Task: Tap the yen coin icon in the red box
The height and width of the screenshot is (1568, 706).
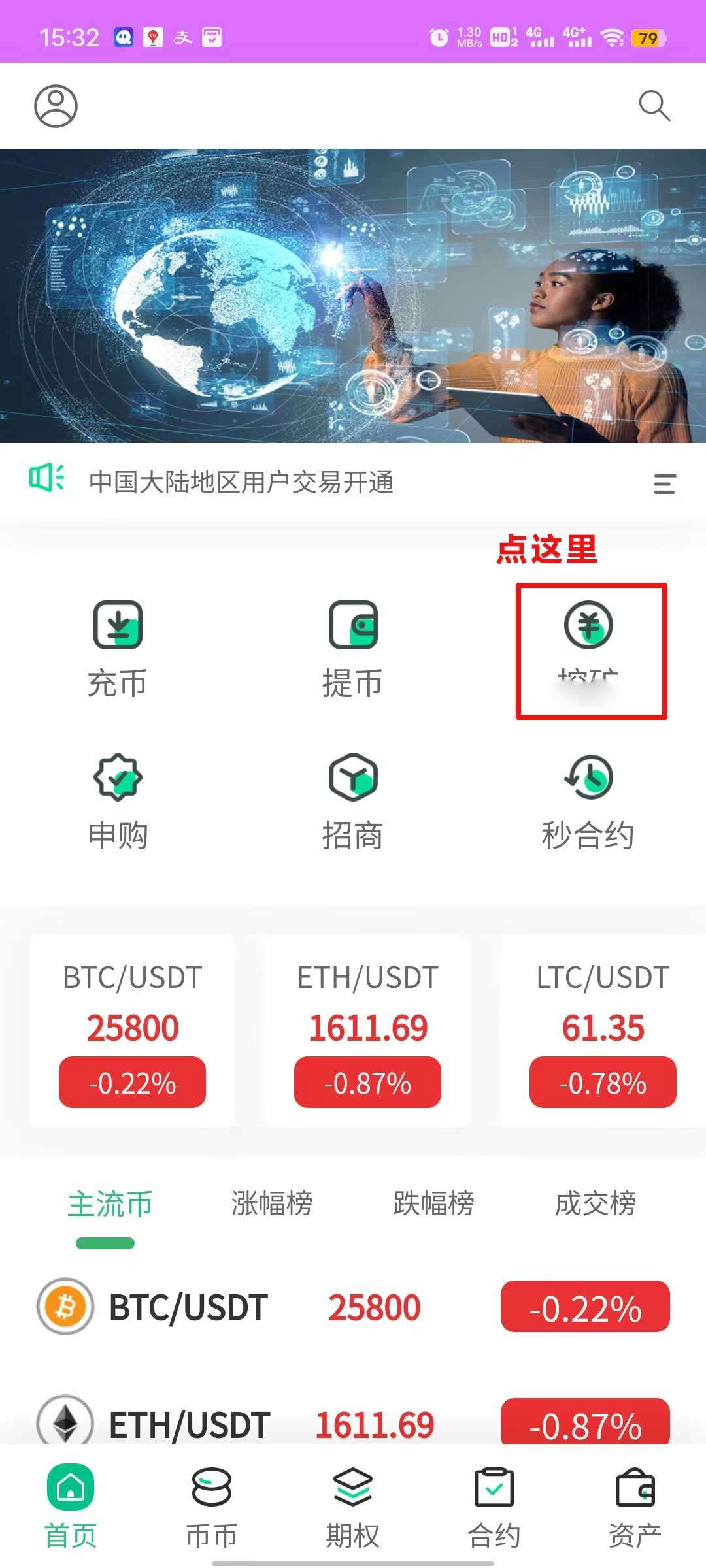Action: pyautogui.click(x=588, y=625)
